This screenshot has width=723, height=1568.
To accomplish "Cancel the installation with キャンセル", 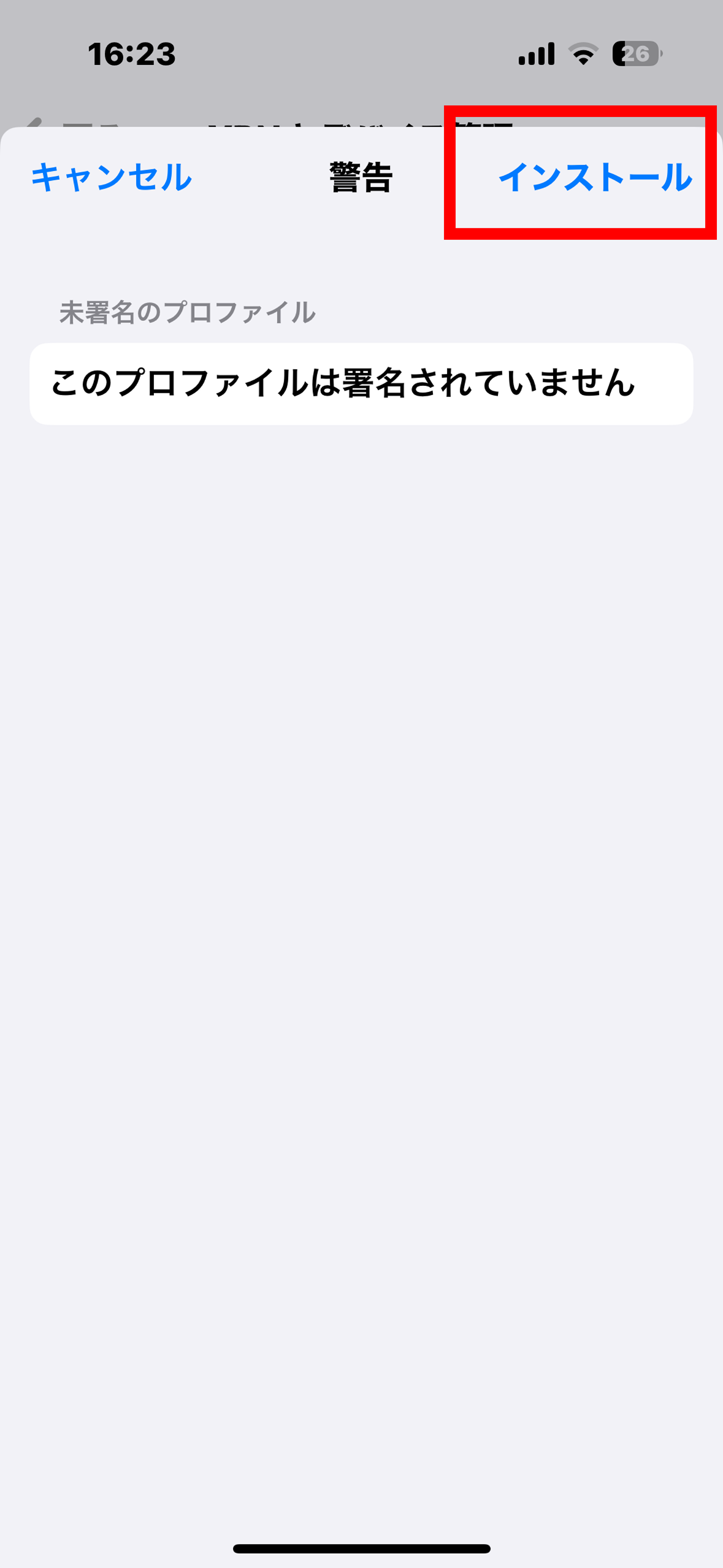I will click(111, 177).
